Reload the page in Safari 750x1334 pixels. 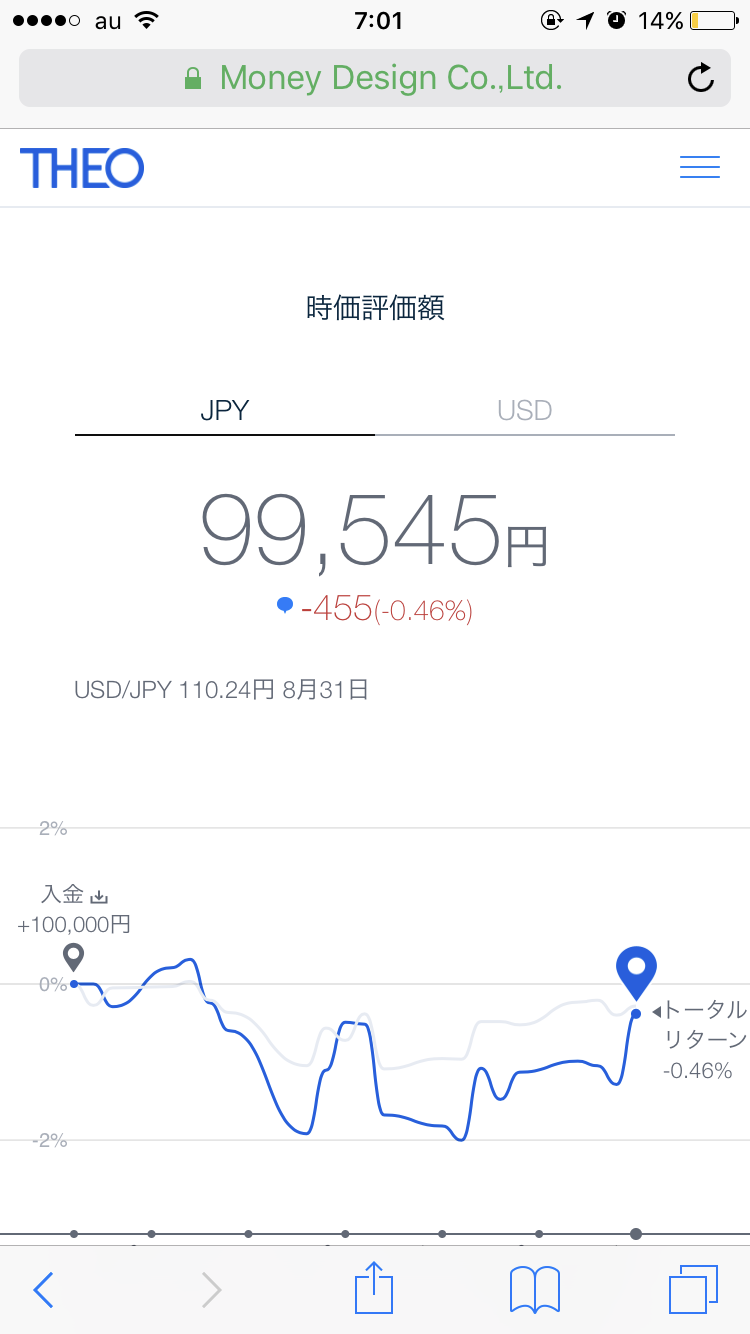701,78
